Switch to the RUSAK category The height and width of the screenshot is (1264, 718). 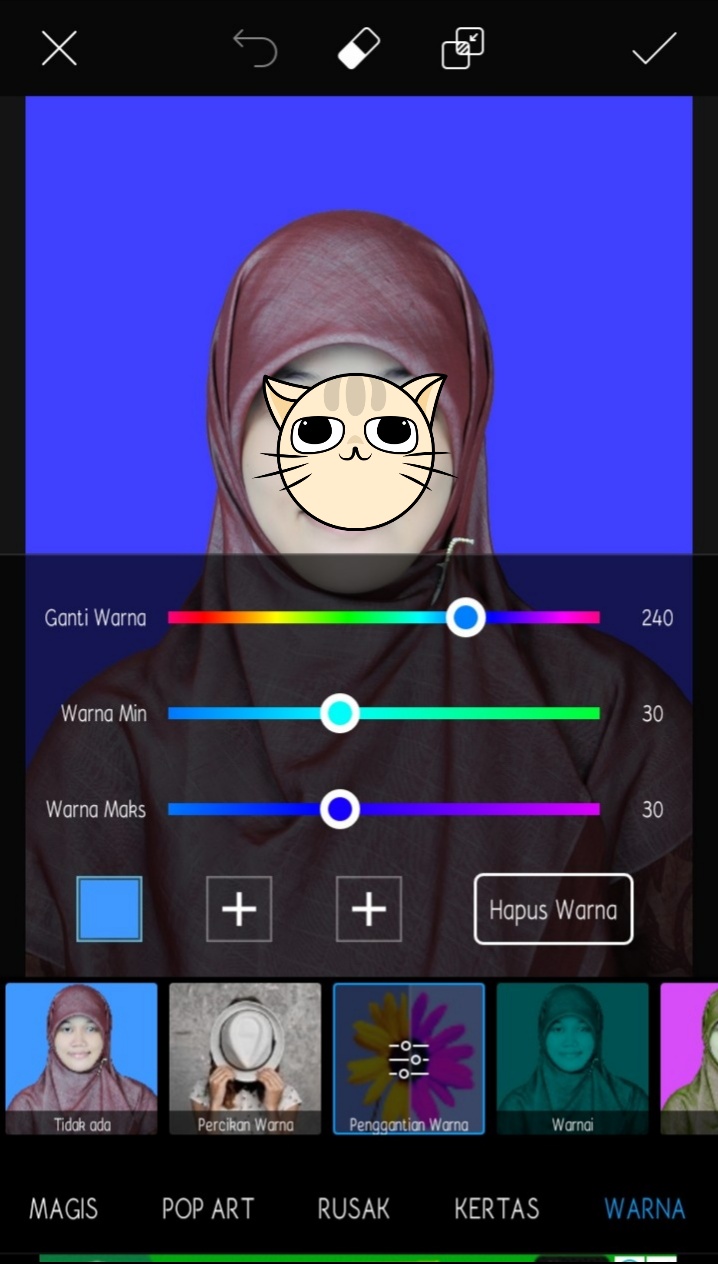[x=353, y=1208]
